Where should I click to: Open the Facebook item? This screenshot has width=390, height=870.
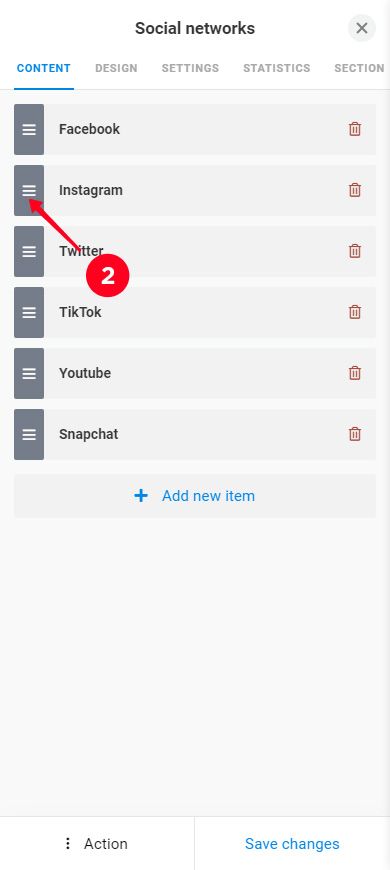tap(195, 129)
